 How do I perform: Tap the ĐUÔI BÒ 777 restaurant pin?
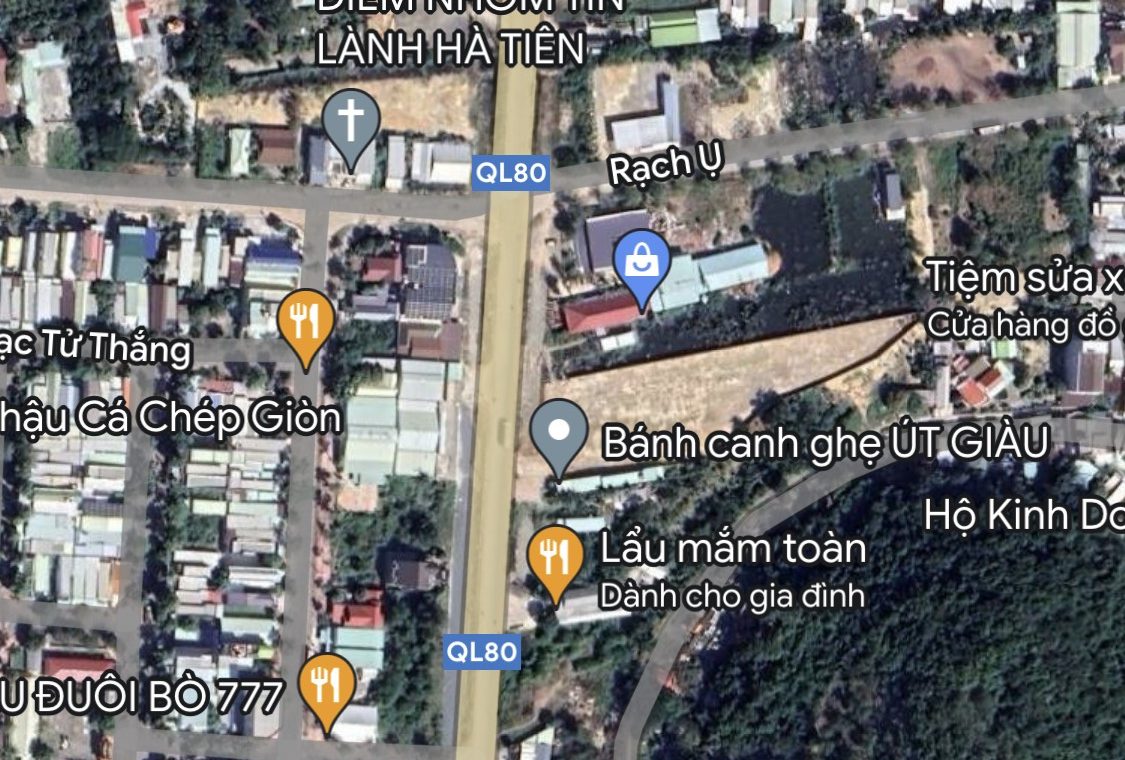coord(326,688)
